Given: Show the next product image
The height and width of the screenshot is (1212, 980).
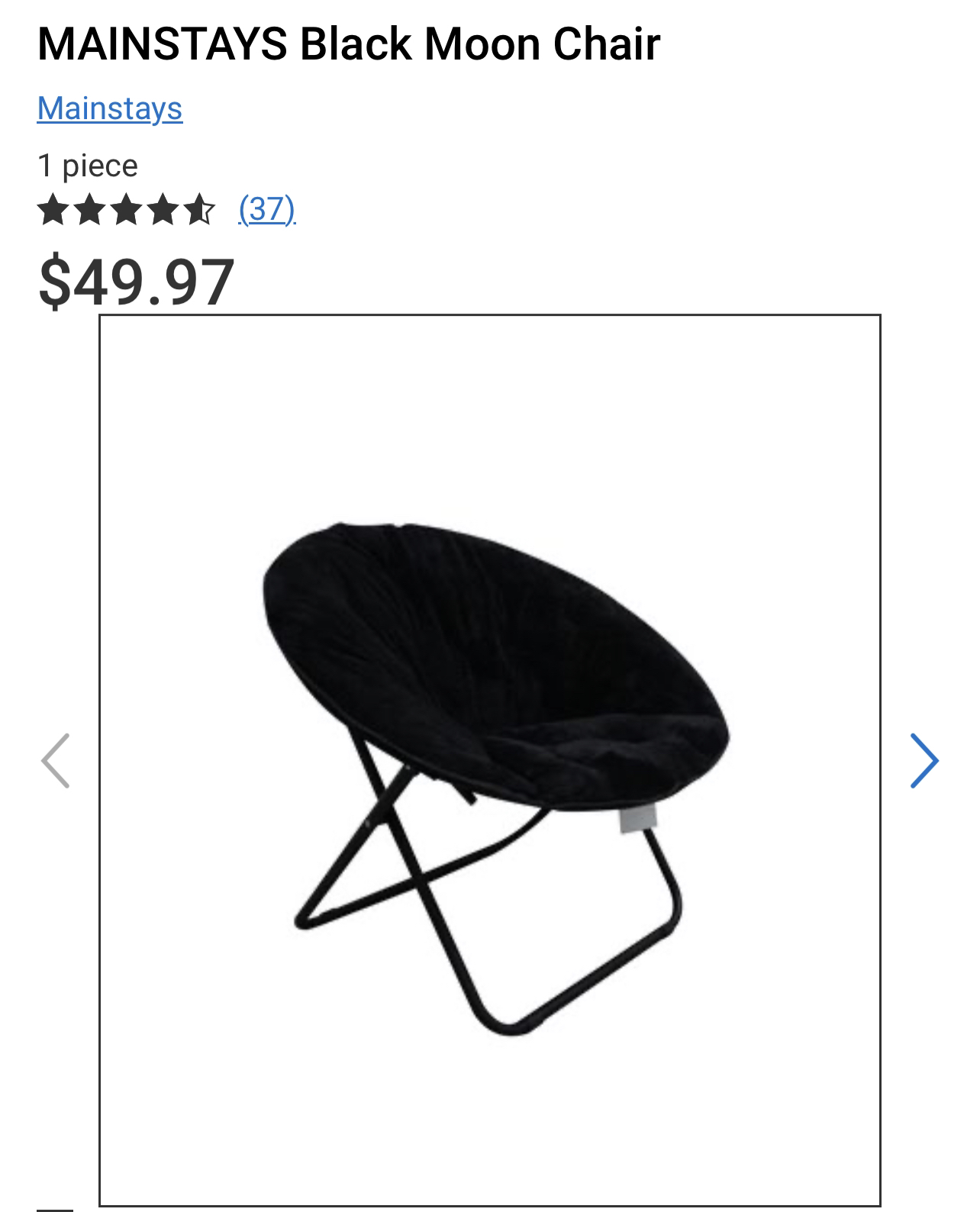Looking at the screenshot, I should 924,760.
